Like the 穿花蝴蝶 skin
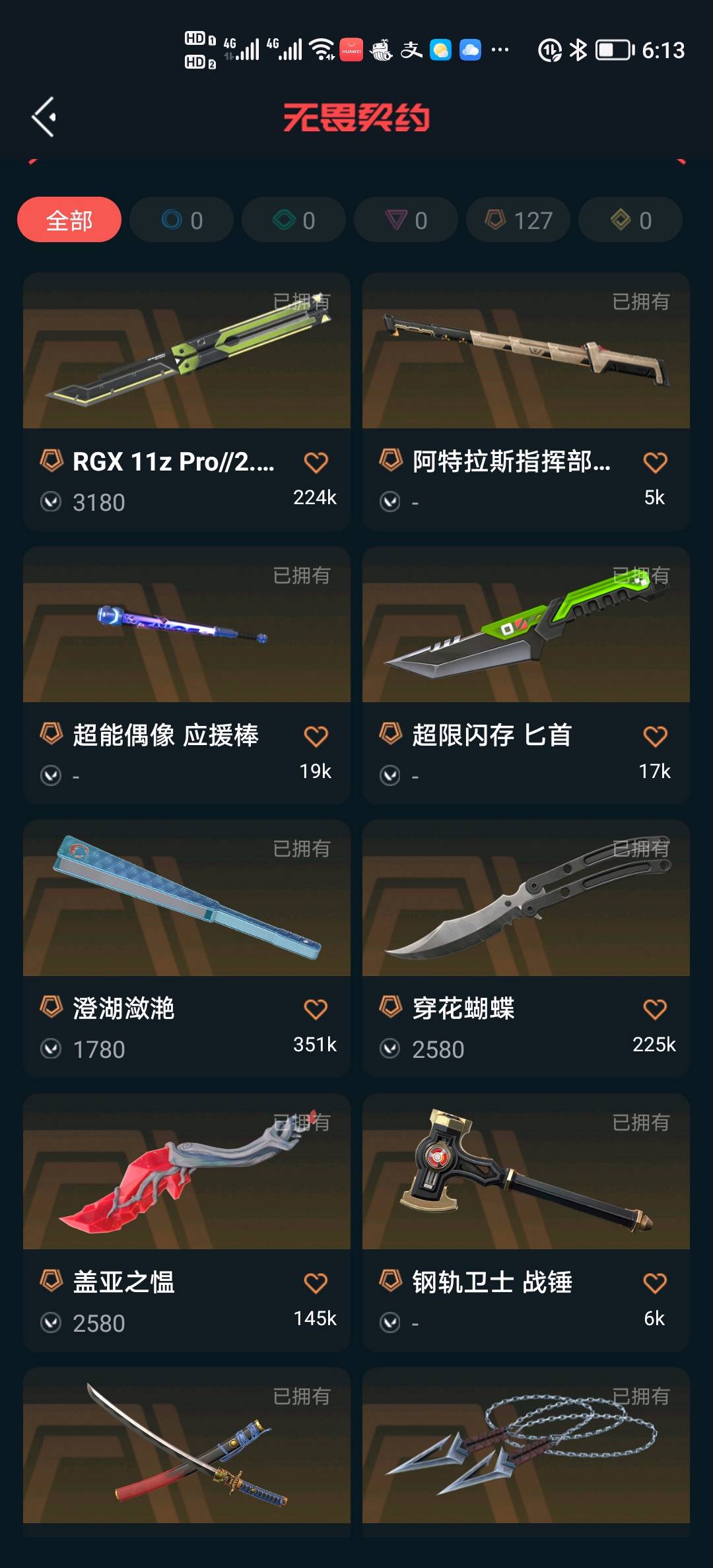The width and height of the screenshot is (713, 1568). pyautogui.click(x=655, y=1010)
